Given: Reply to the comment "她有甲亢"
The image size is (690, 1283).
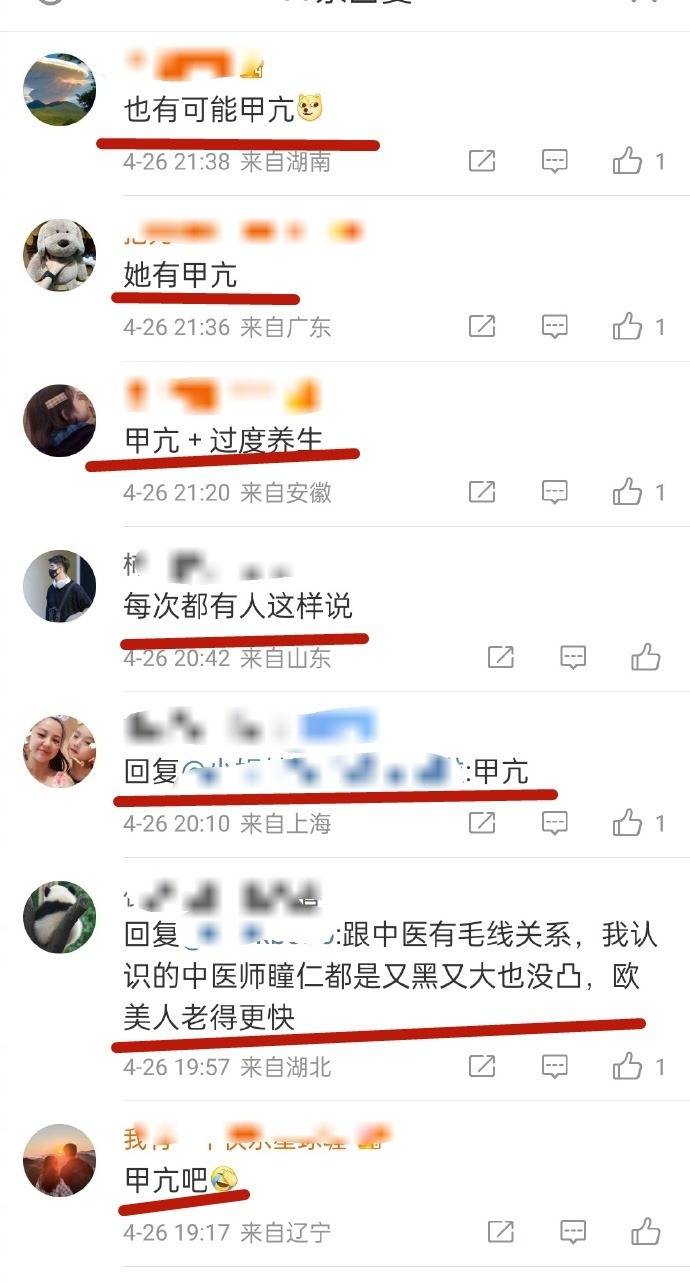Looking at the screenshot, I should tap(555, 326).
